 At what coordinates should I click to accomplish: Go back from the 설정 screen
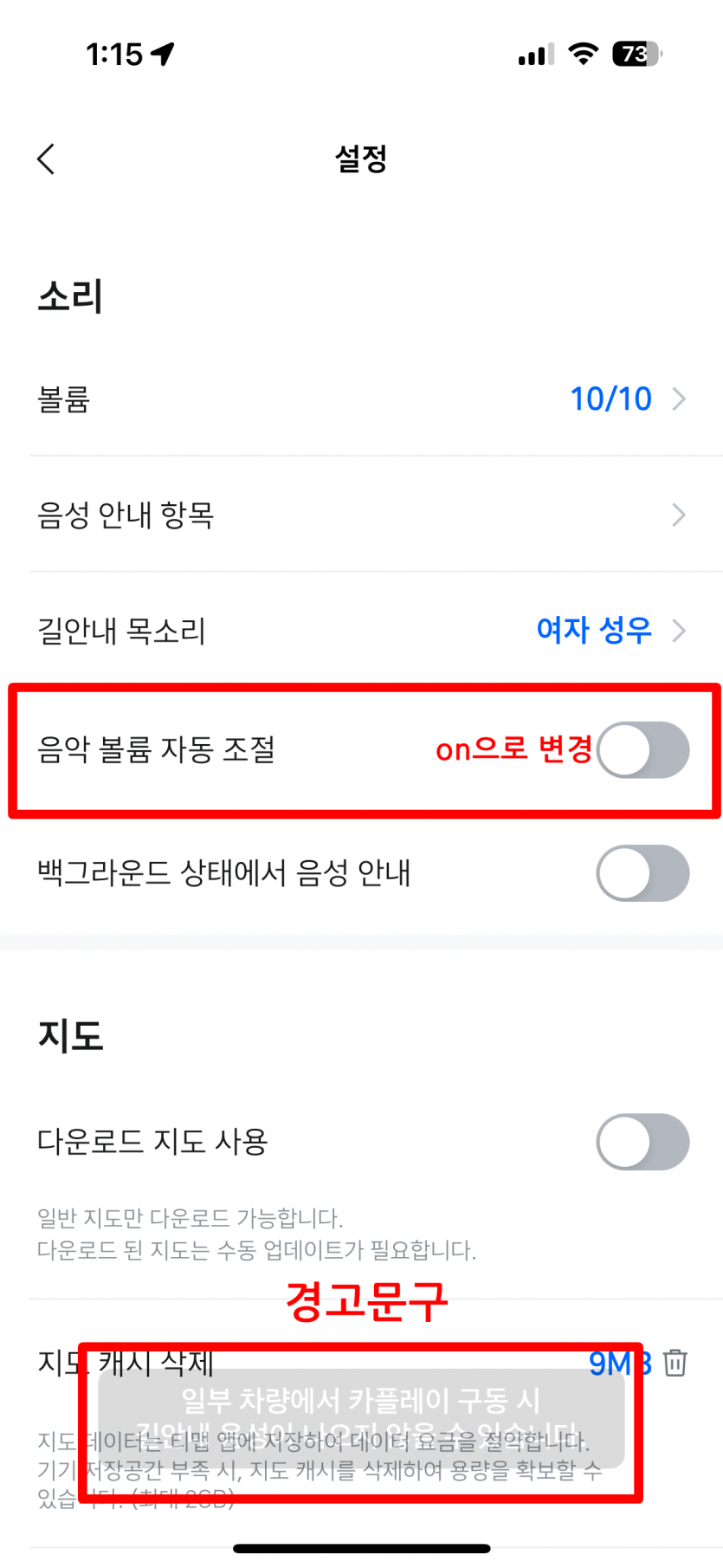point(47,159)
